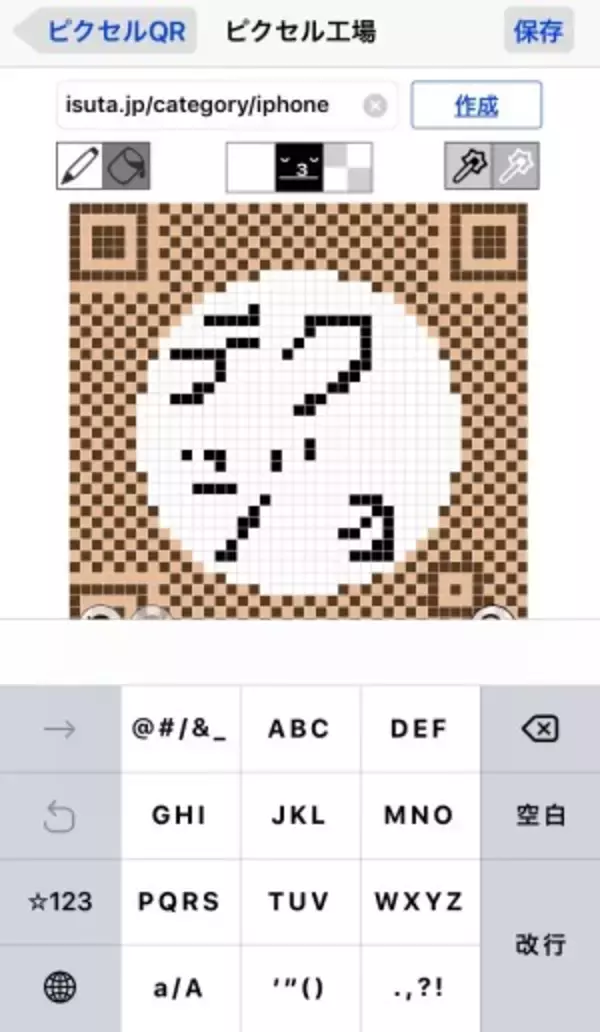This screenshot has width=600, height=1032.
Task: Focus the isuta.jp URL text field
Action: [x=210, y=105]
